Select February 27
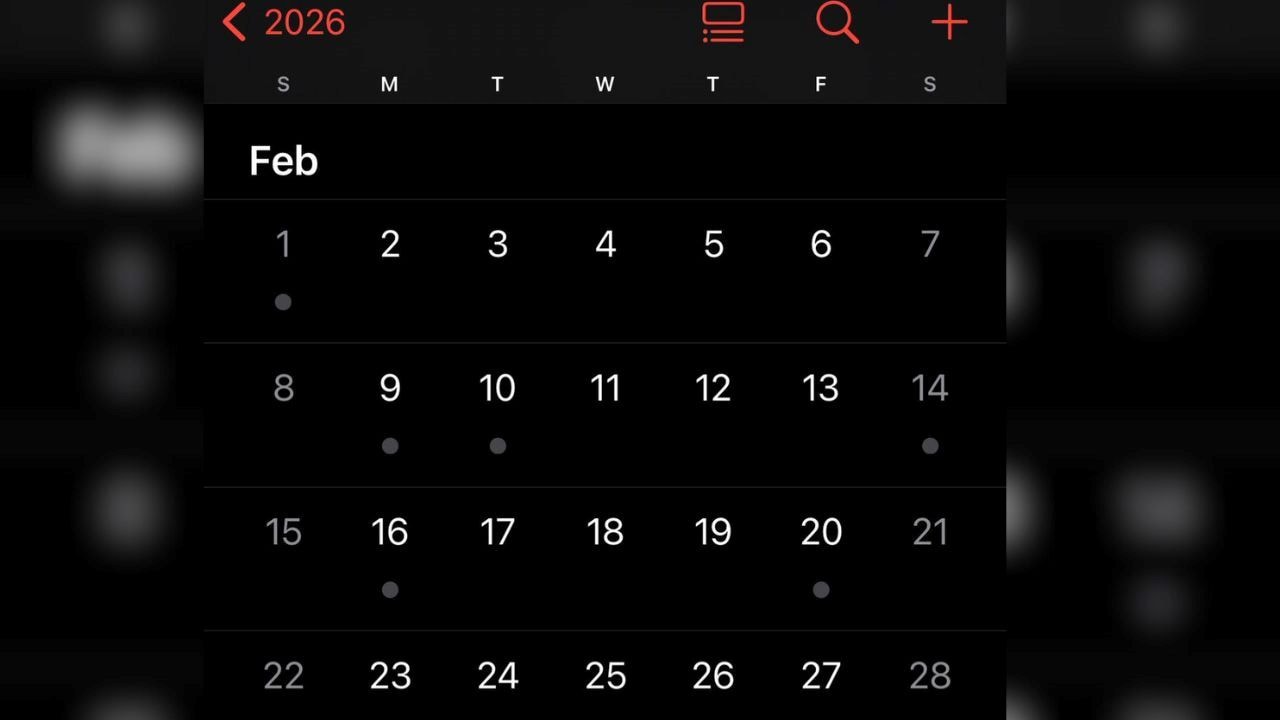This screenshot has width=1280, height=720. point(821,677)
